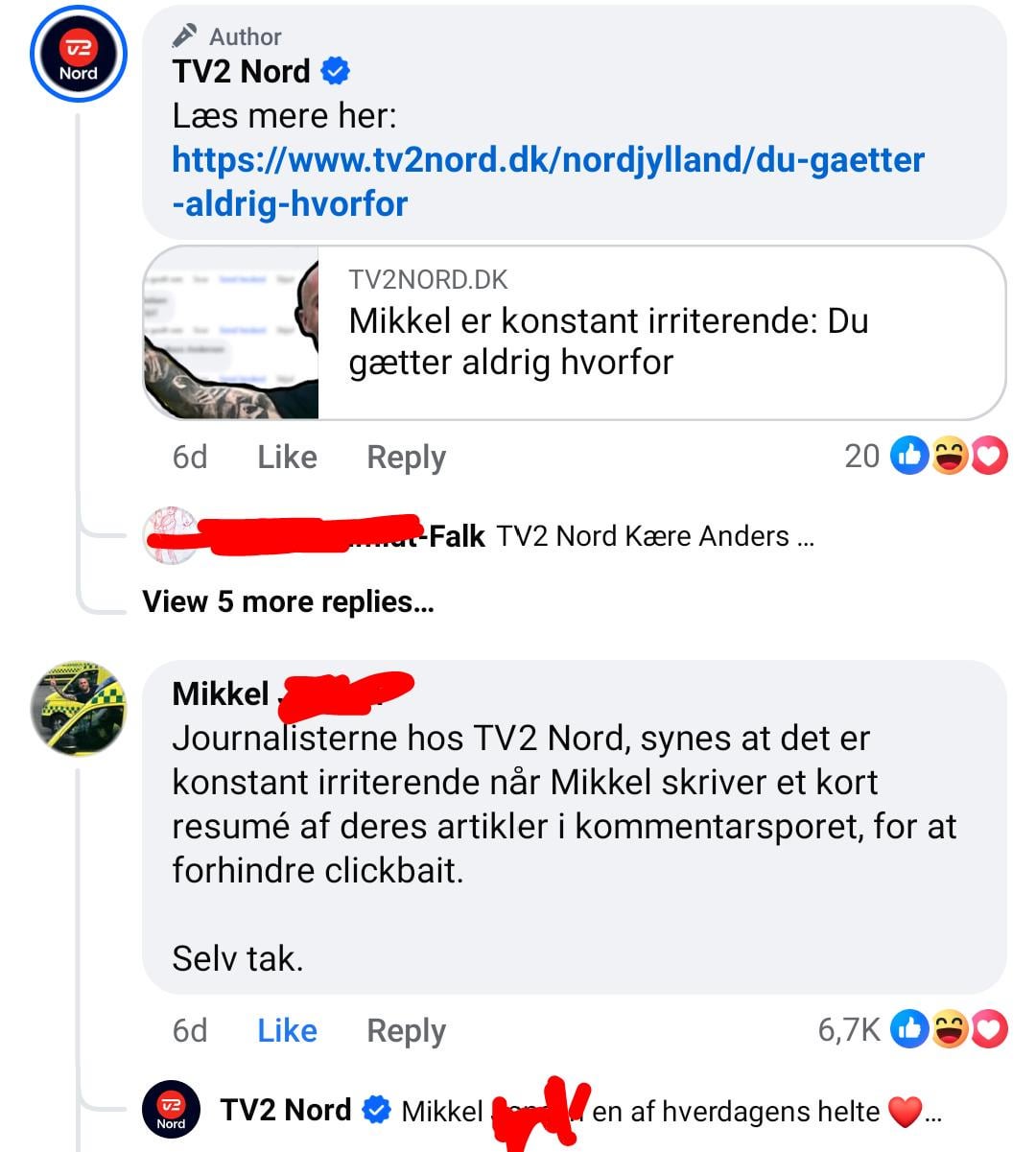Image resolution: width=1036 pixels, height=1152 pixels.
Task: Open TV2 Nord's reply "en af hverdagens helte"
Action: 542,1111
